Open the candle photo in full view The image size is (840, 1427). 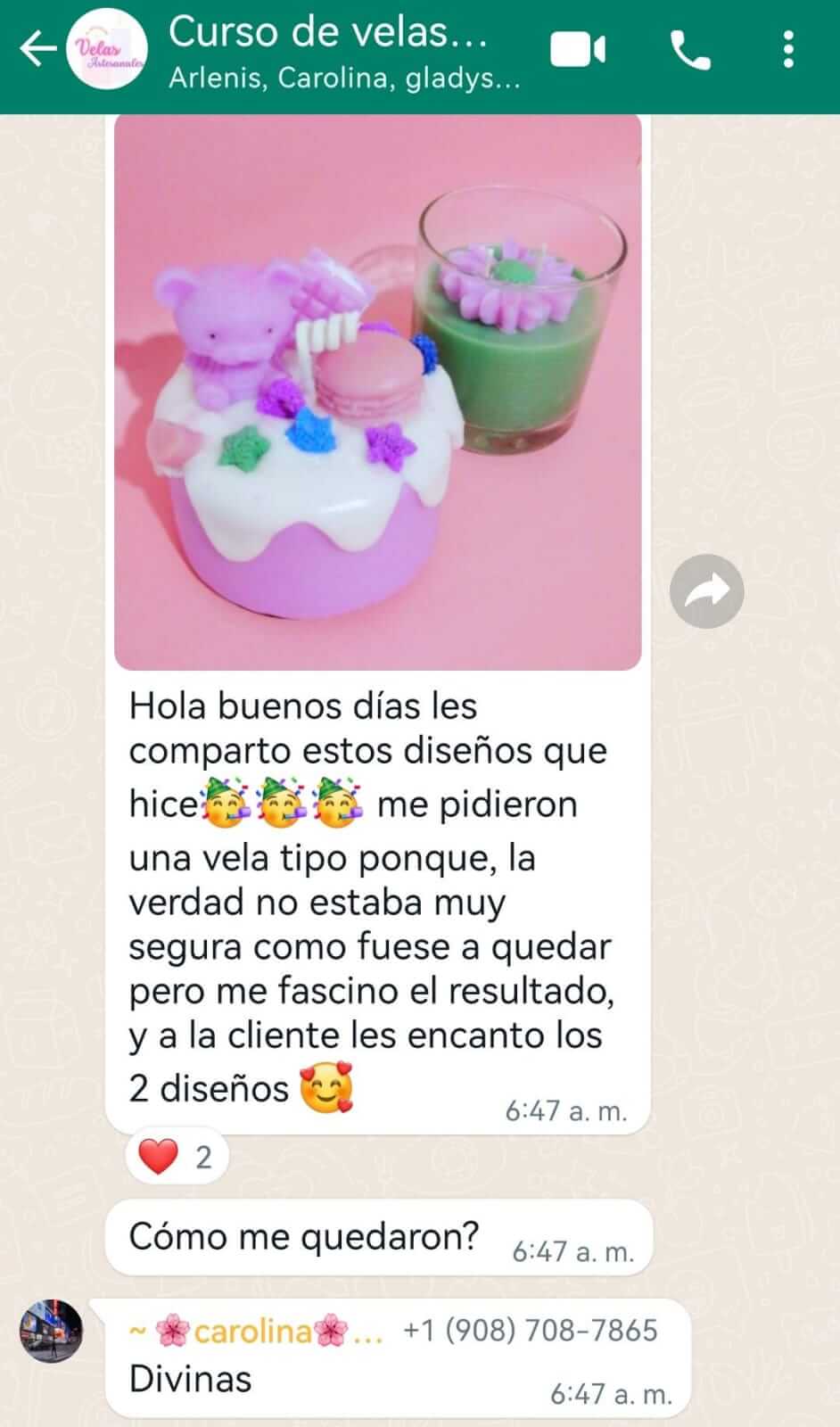tap(377, 392)
